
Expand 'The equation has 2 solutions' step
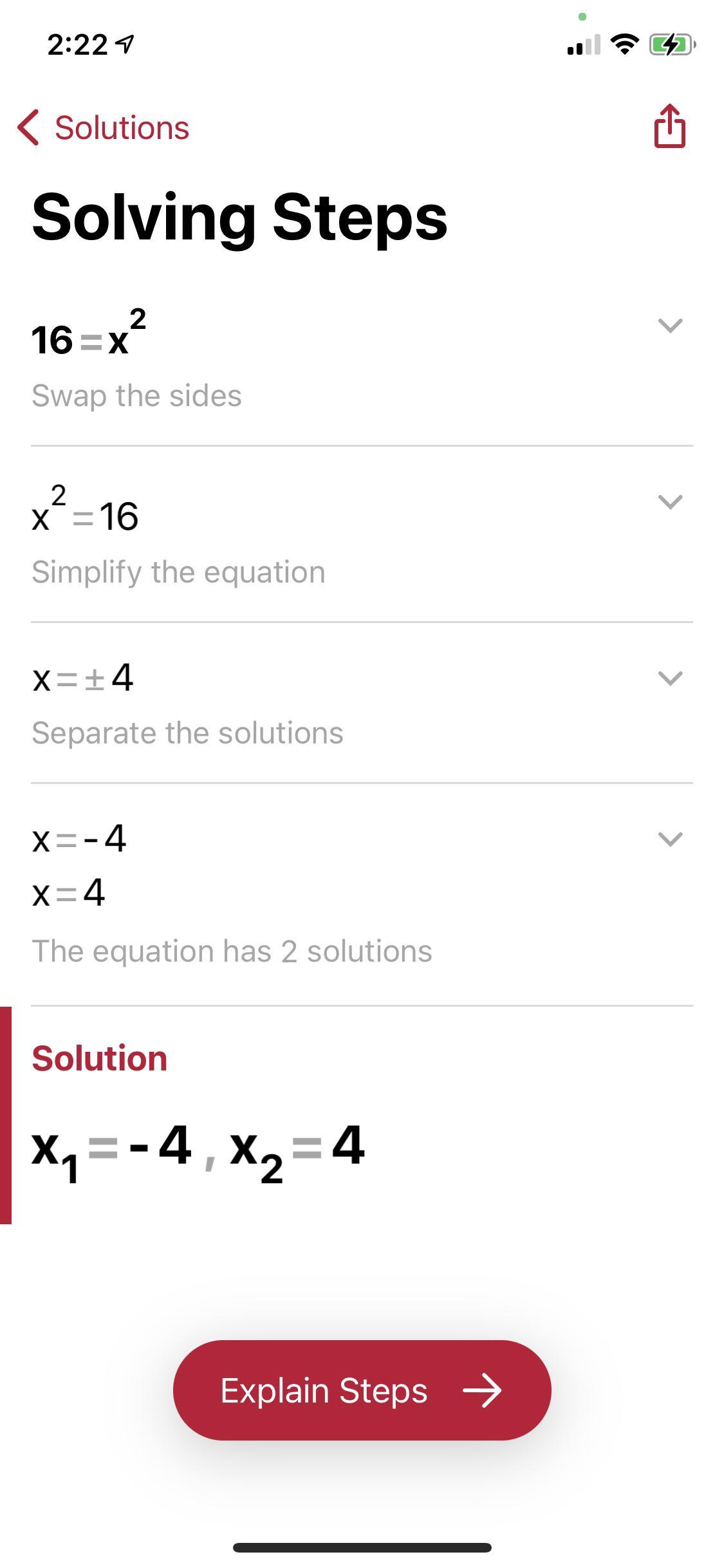[x=670, y=839]
